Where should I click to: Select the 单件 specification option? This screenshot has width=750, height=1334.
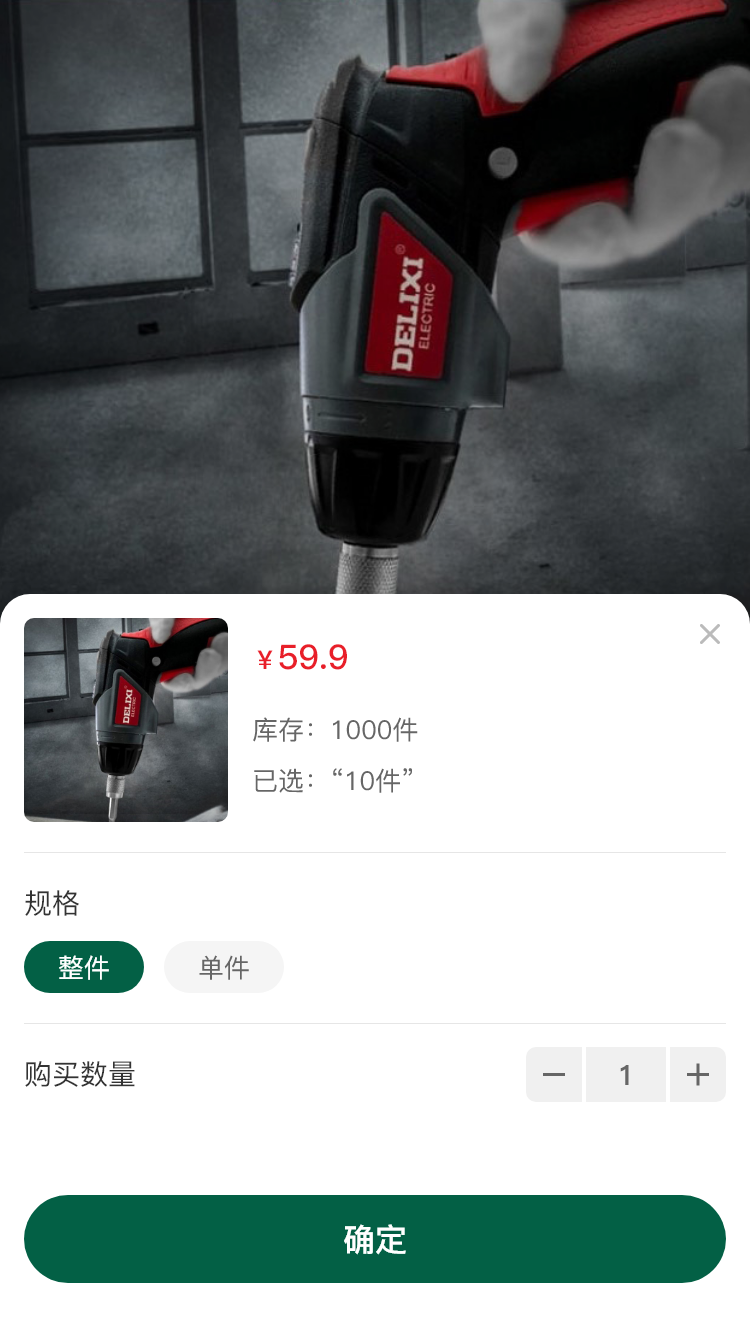click(224, 967)
